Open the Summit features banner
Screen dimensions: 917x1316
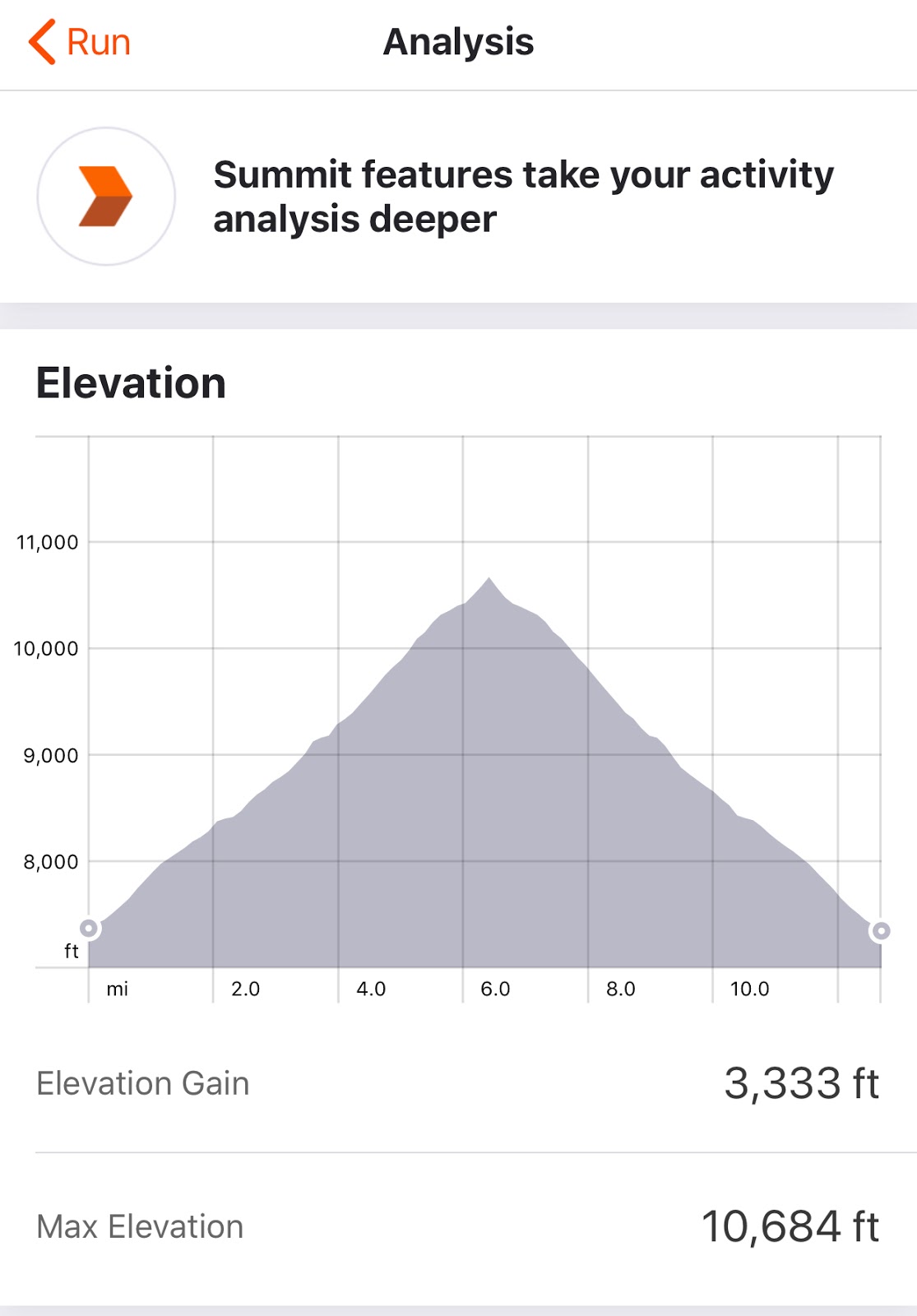pos(457,197)
